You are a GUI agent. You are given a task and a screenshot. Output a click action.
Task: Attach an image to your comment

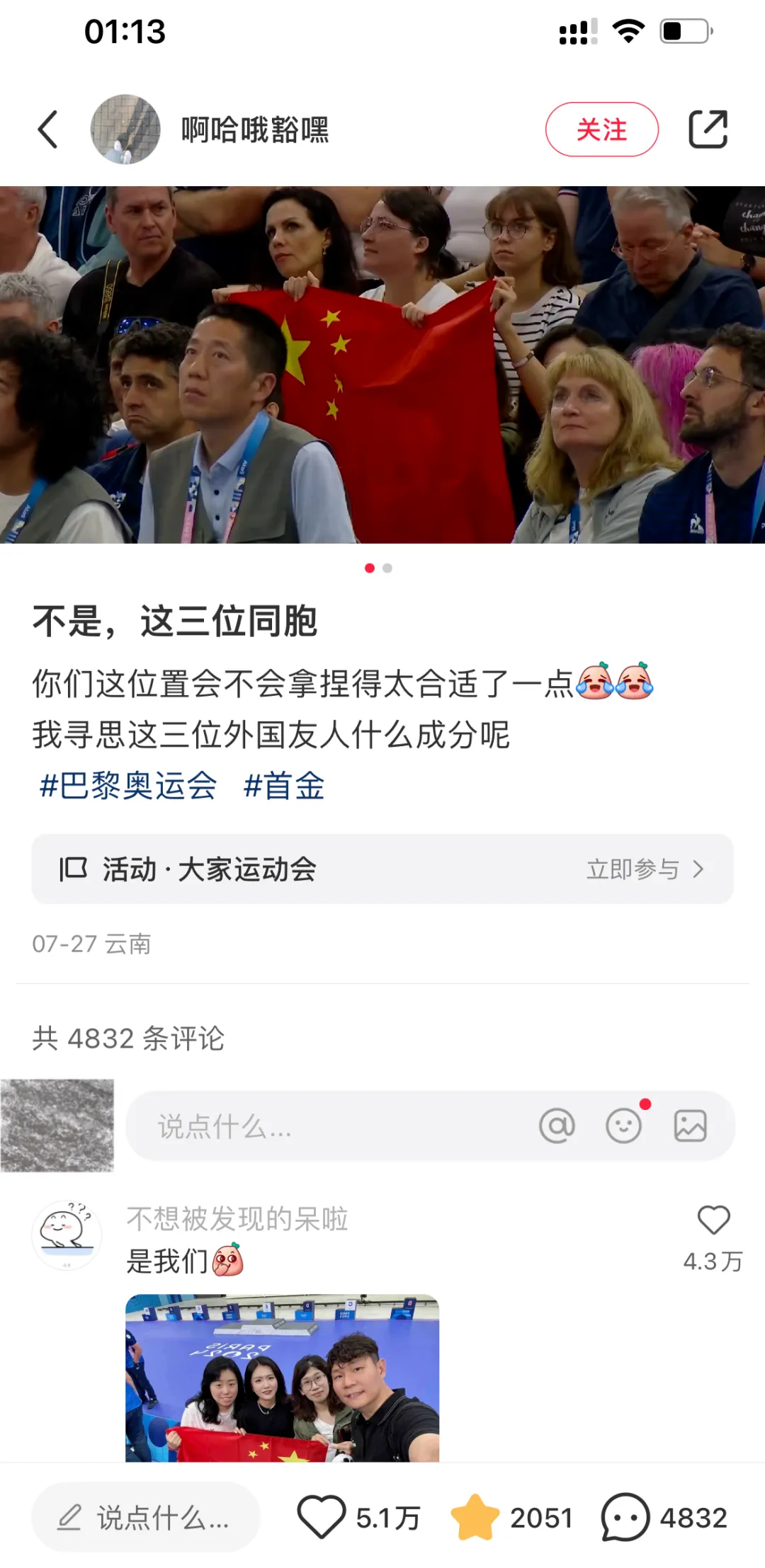click(x=690, y=1126)
